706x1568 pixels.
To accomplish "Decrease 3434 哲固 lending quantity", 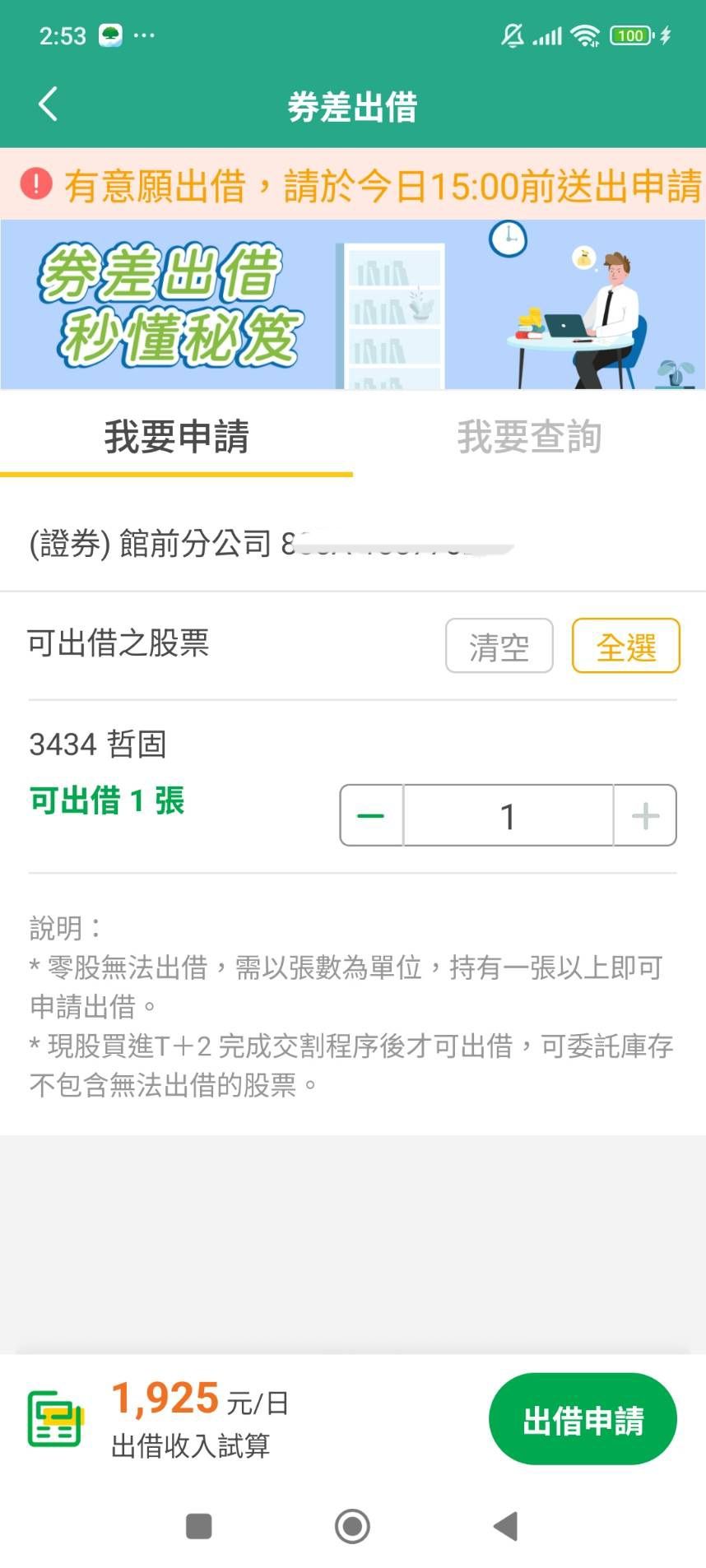I will click(371, 816).
